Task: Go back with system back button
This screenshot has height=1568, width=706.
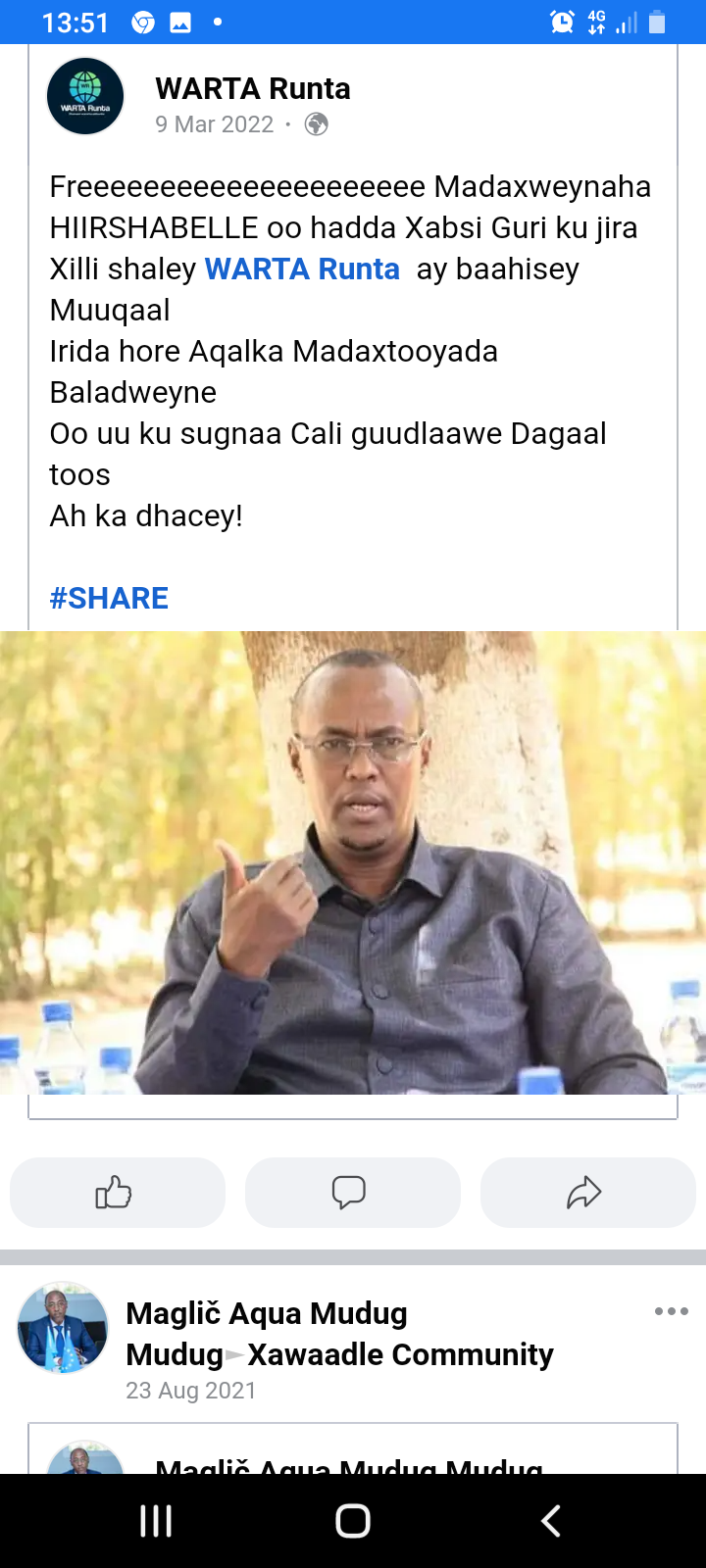Action: [x=551, y=1521]
